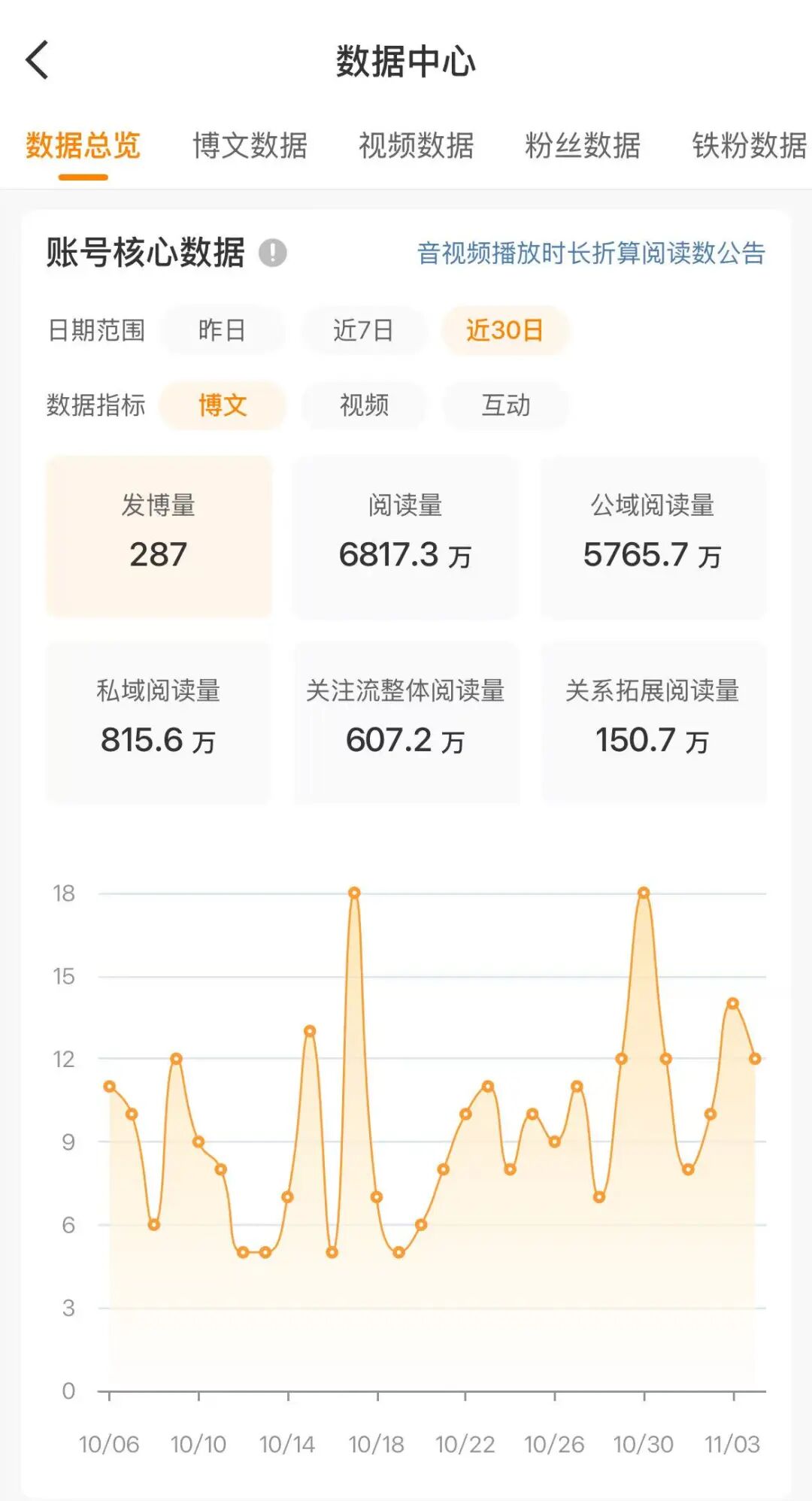Viewport: 812px width, 1501px height.
Task: Select the 关注流整体阅读量 card
Action: coord(405,722)
